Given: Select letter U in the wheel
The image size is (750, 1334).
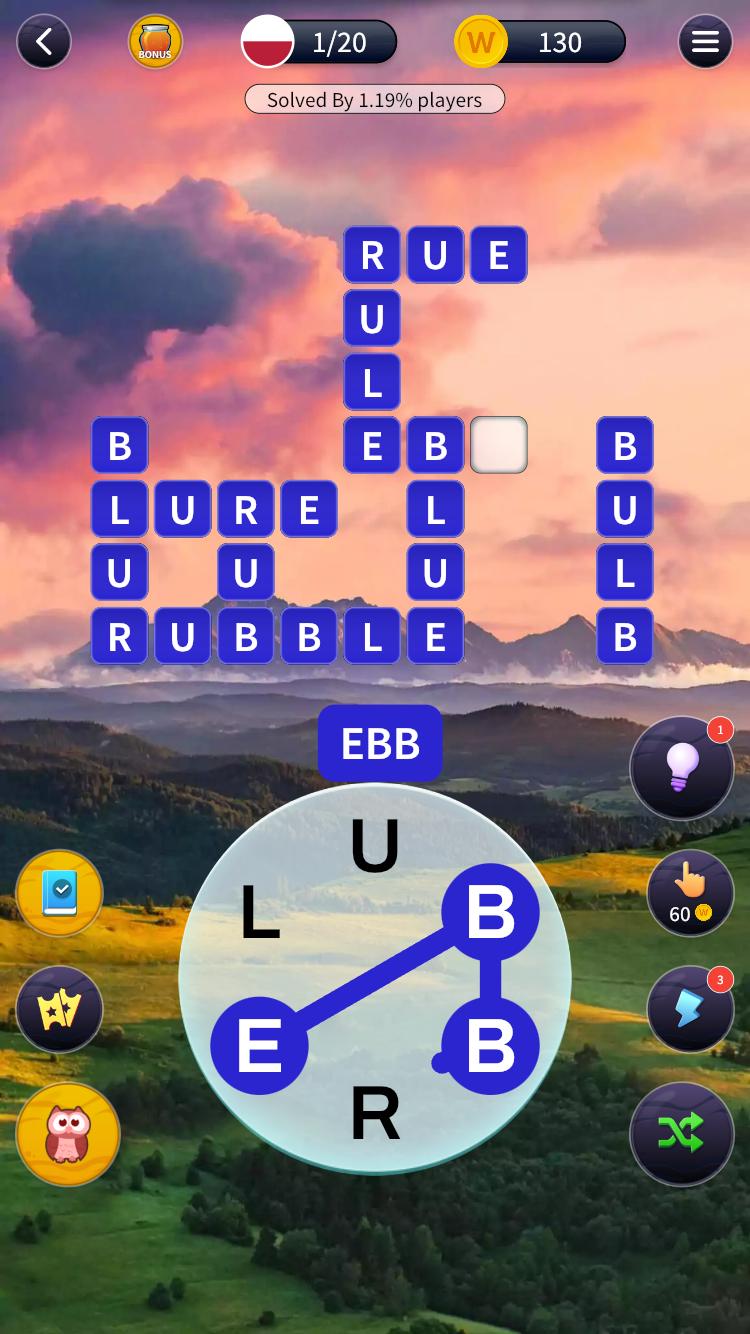Looking at the screenshot, I should [x=375, y=847].
